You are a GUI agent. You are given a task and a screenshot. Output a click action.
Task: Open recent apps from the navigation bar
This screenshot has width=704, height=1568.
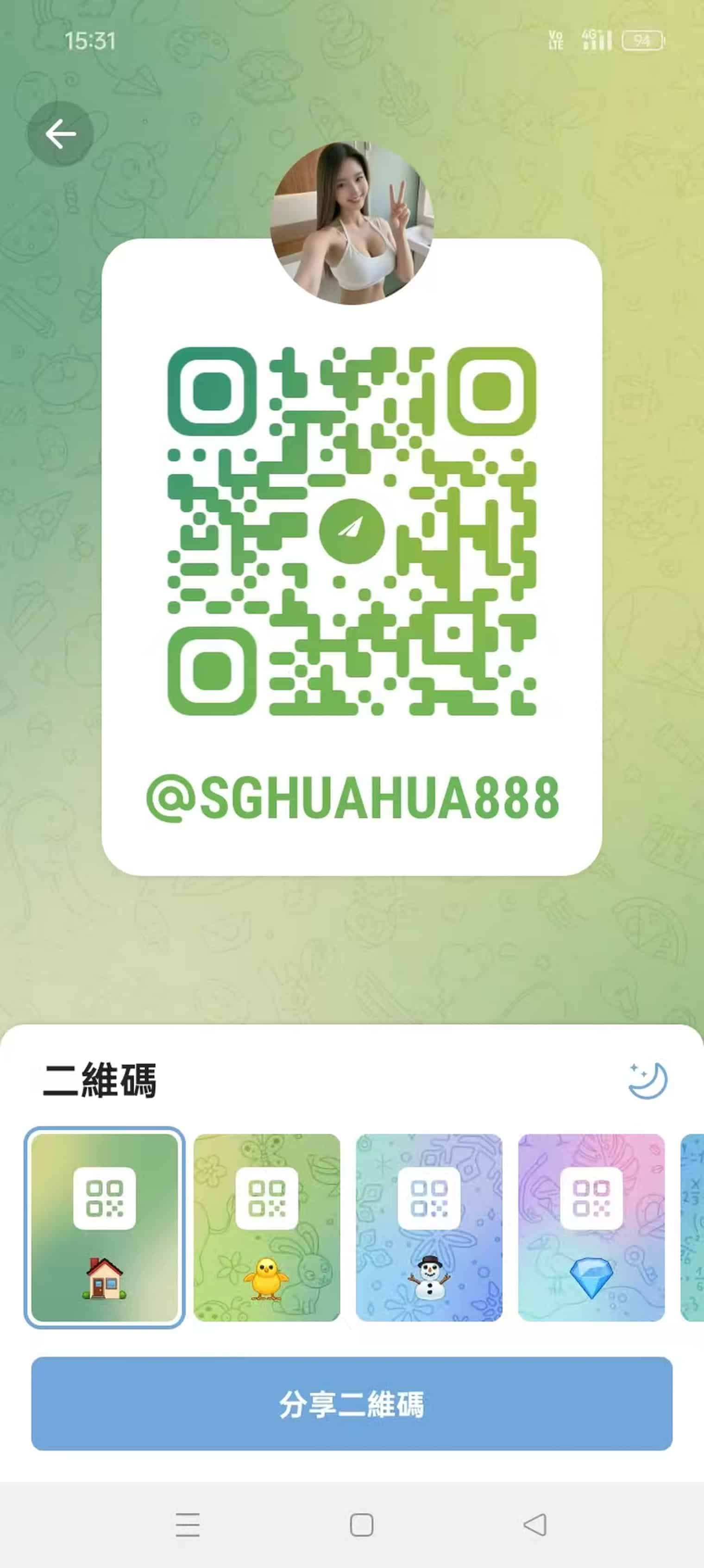[188, 1525]
